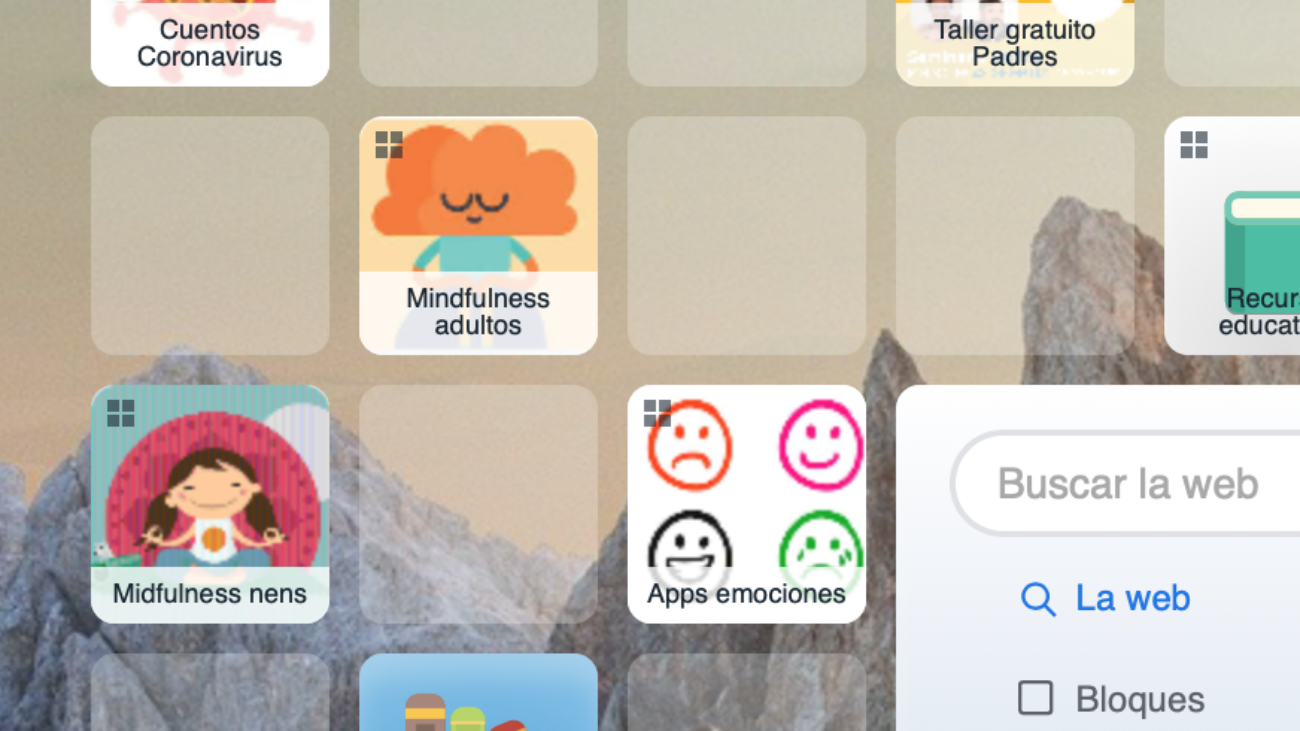Viewport: 1300px width, 731px height.
Task: Open the Apps emociones tile
Action: coord(746,504)
